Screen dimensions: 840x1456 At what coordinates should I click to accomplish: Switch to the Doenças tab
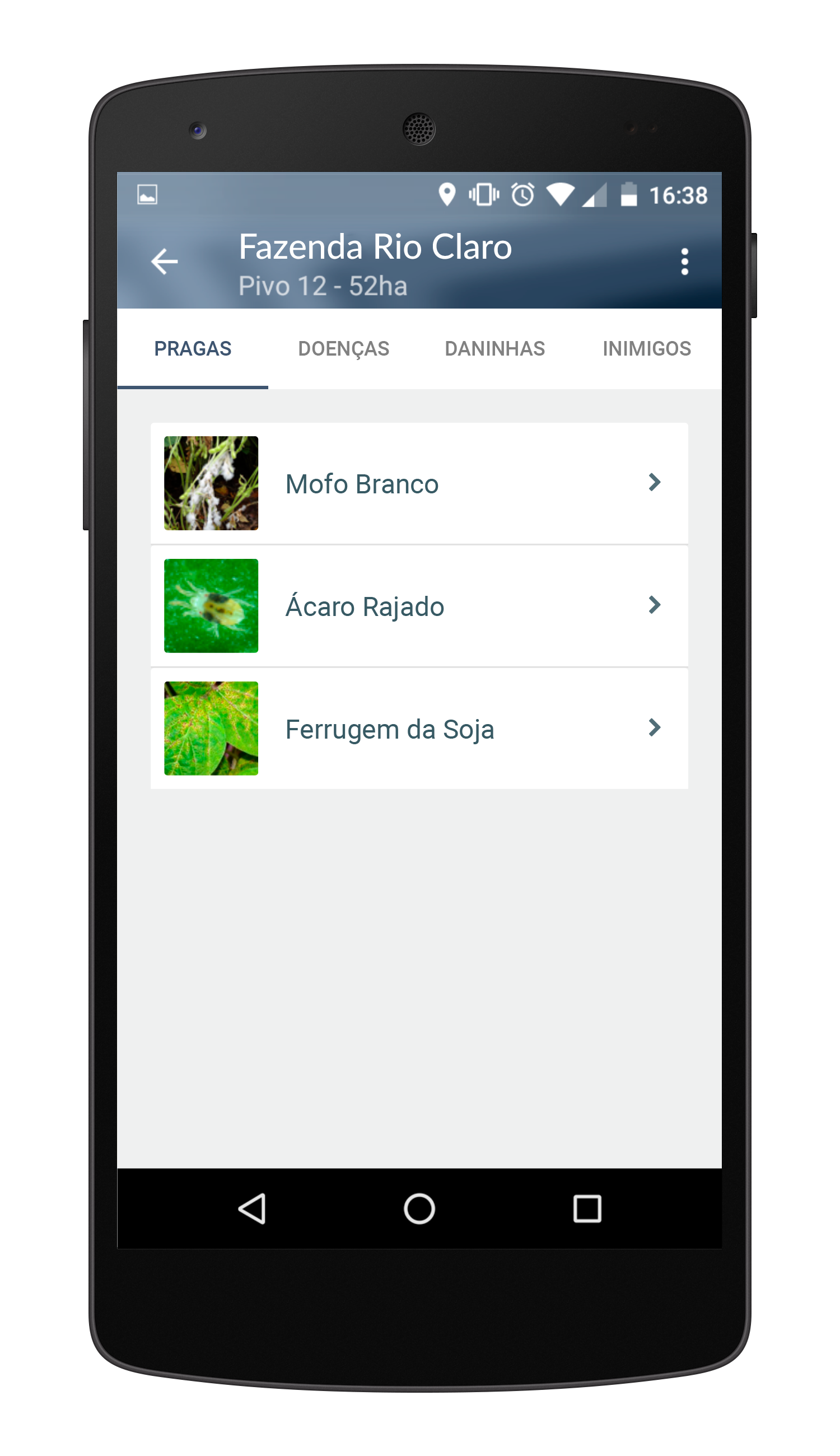(x=343, y=349)
